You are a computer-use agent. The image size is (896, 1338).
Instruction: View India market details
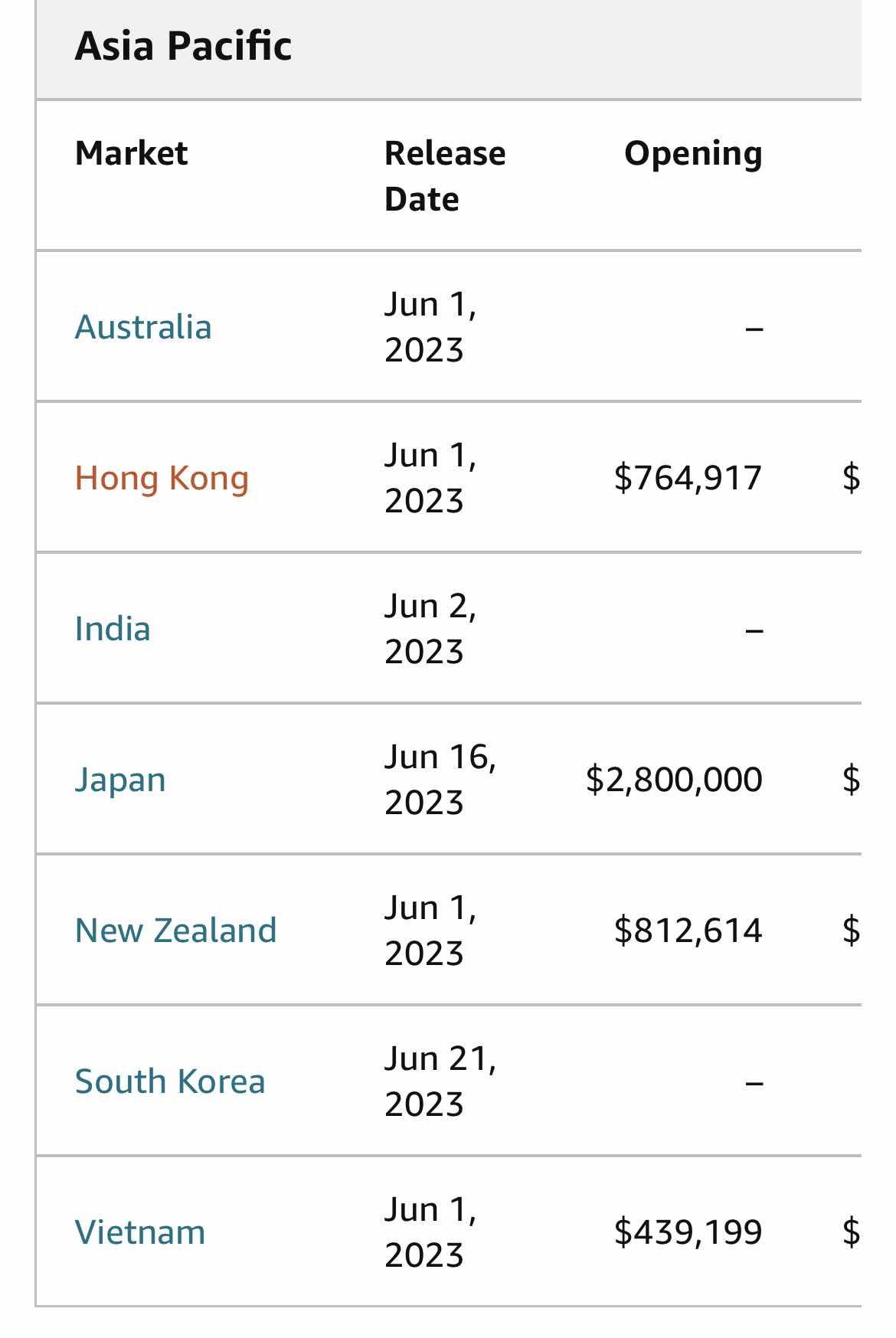113,629
